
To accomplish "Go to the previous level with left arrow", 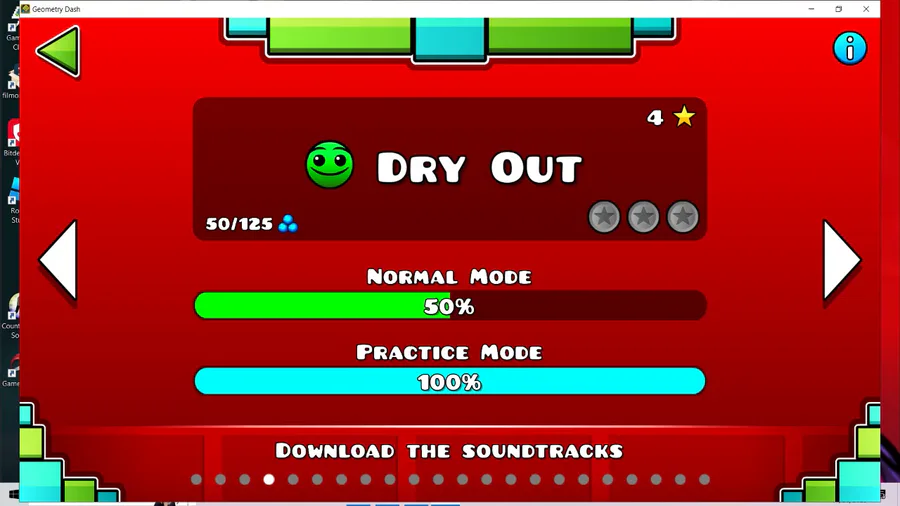I will 58,260.
